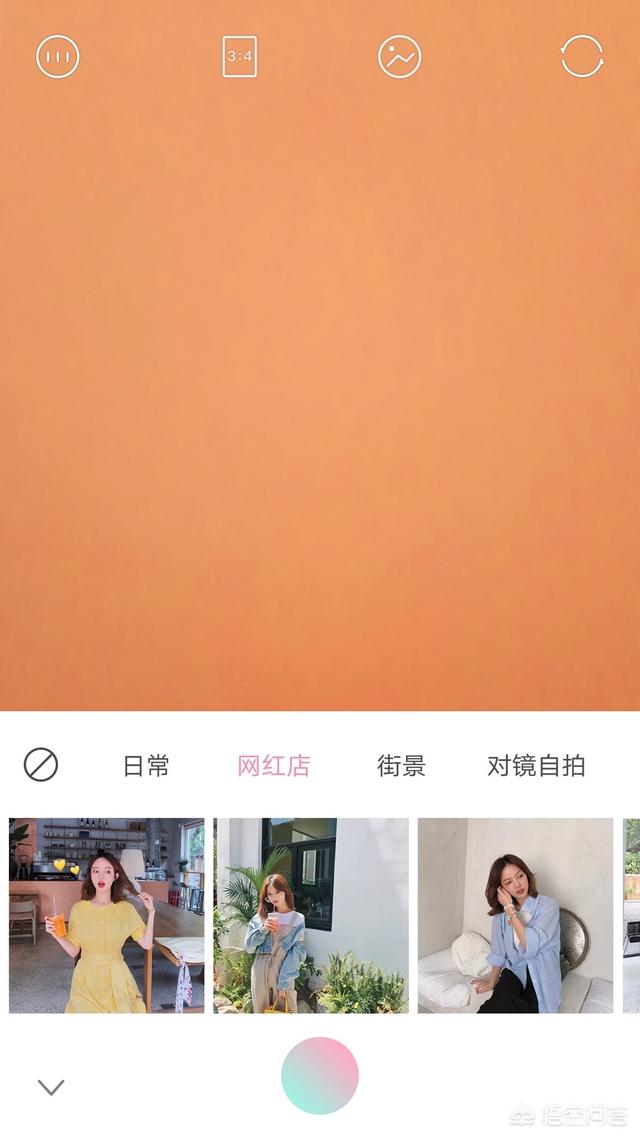Viewport: 640px width, 1138px height.
Task: Choose the denim jacket outdoor pose template
Action: [311, 915]
